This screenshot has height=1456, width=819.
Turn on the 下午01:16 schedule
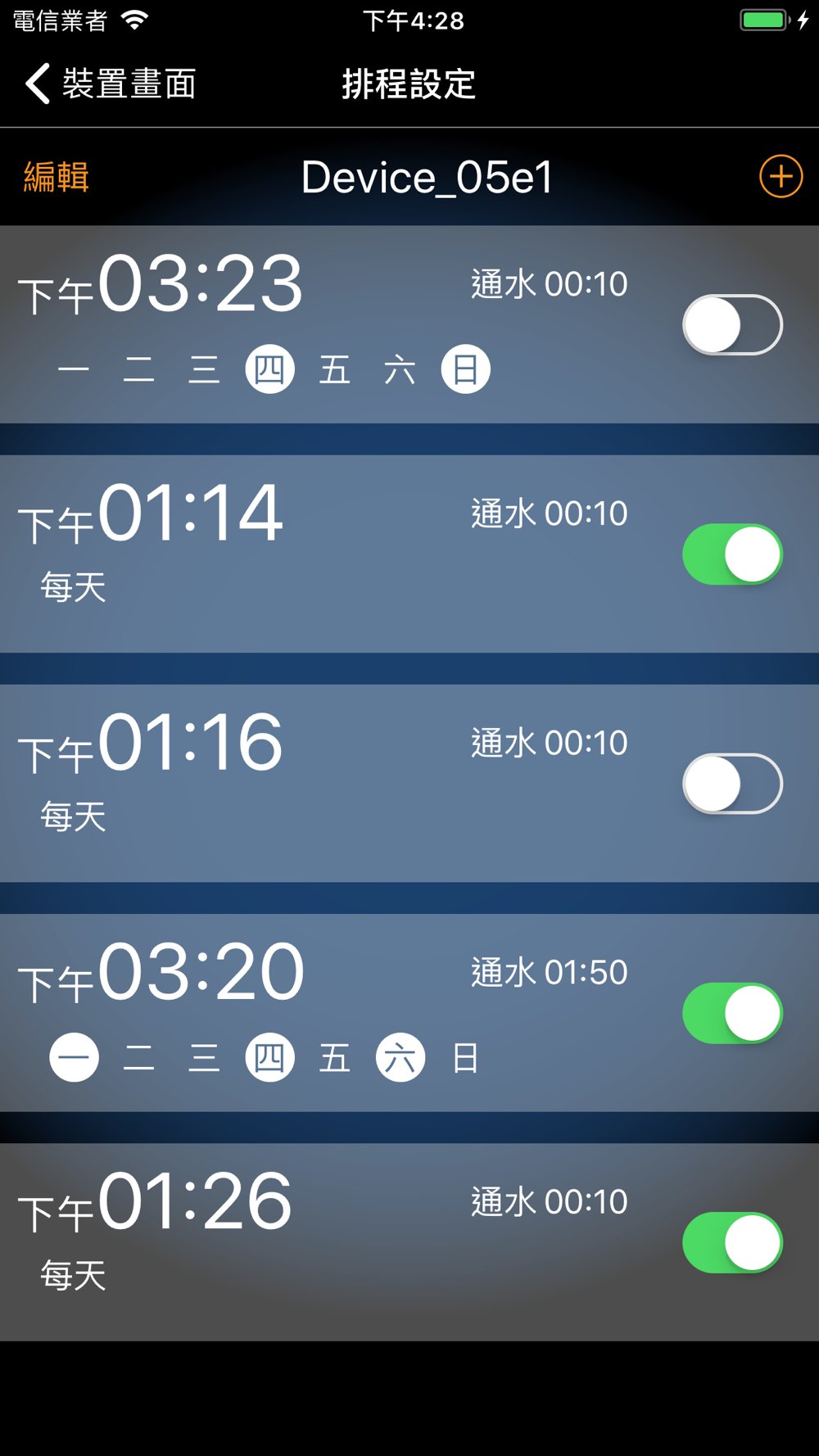click(732, 784)
